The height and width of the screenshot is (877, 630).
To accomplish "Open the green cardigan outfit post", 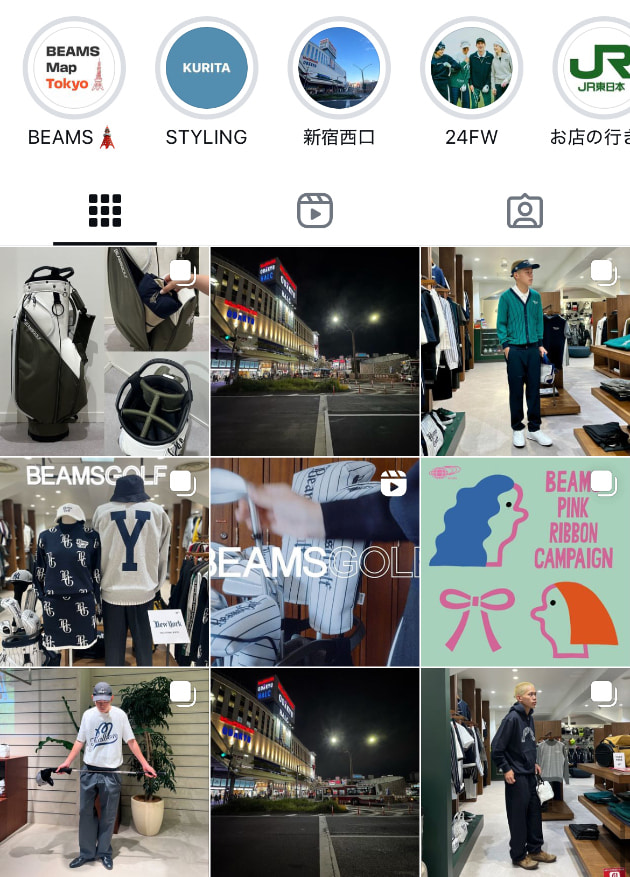I will [525, 351].
